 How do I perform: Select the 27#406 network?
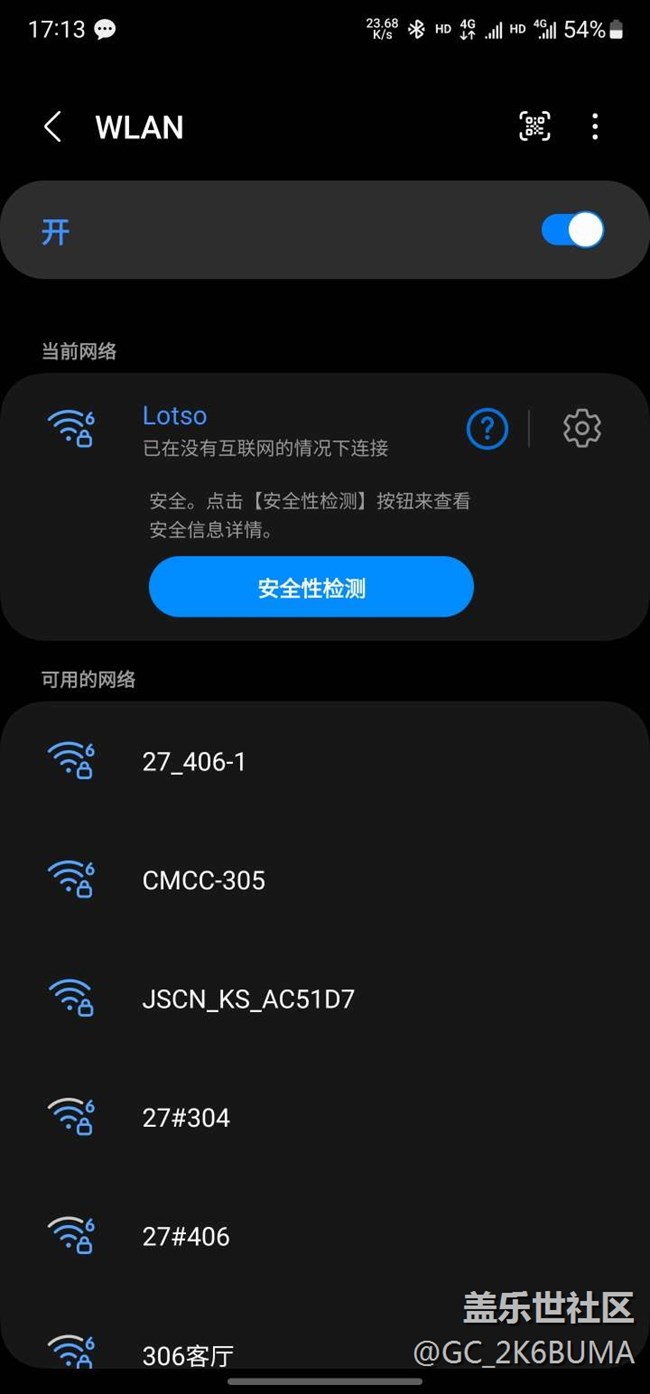tap(325, 1237)
